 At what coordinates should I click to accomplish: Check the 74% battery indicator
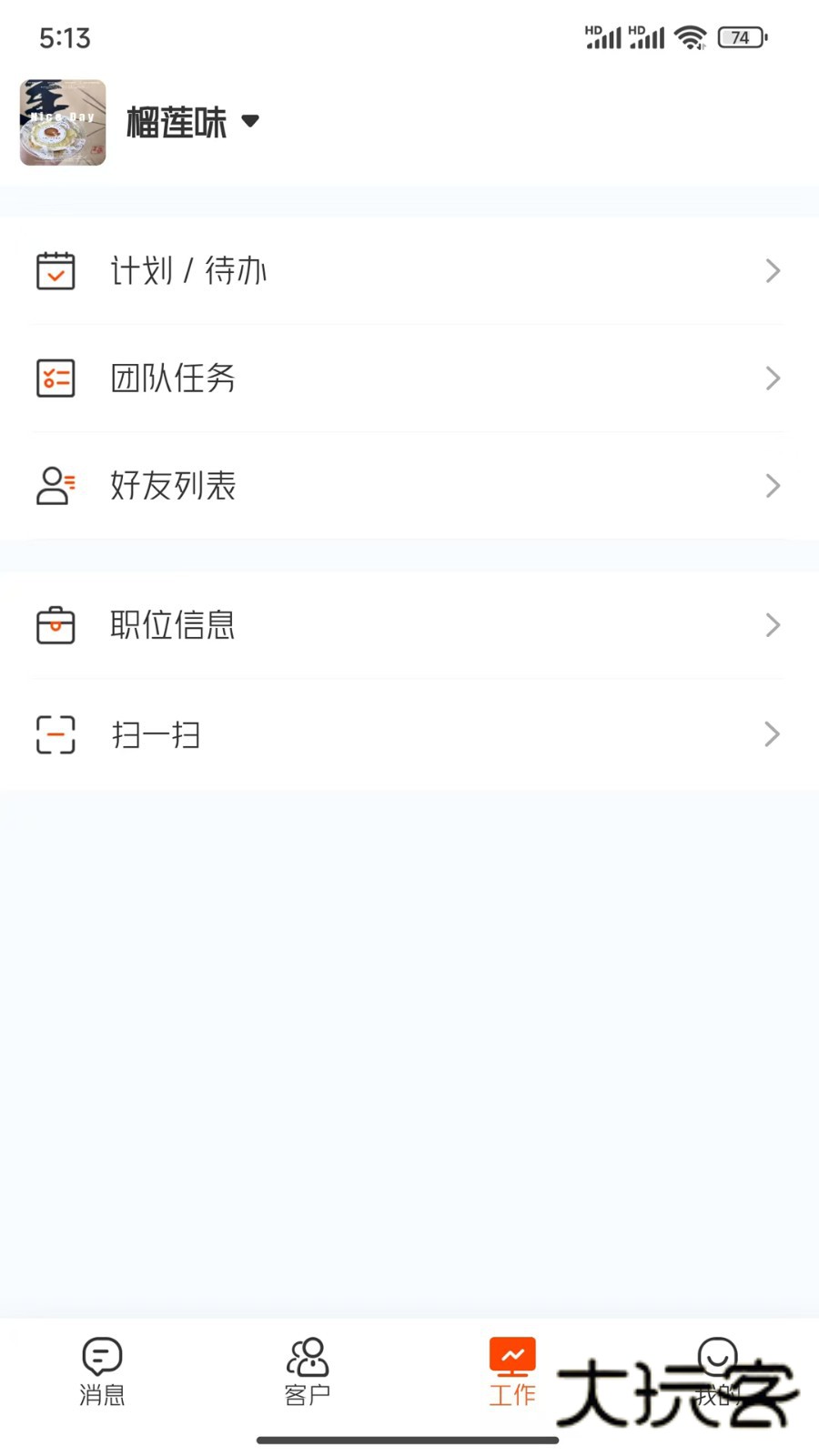point(741,37)
